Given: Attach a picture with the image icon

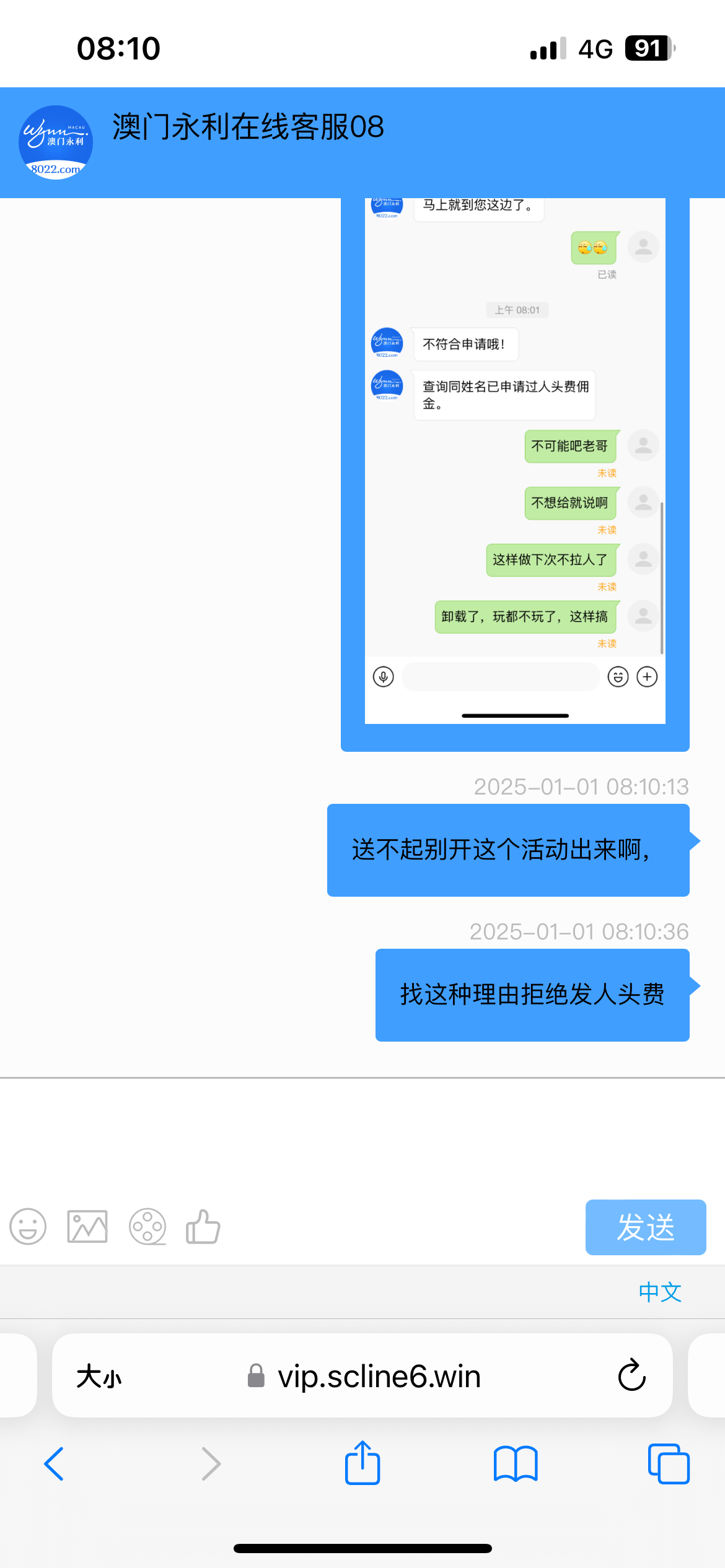Looking at the screenshot, I should click(x=87, y=1227).
